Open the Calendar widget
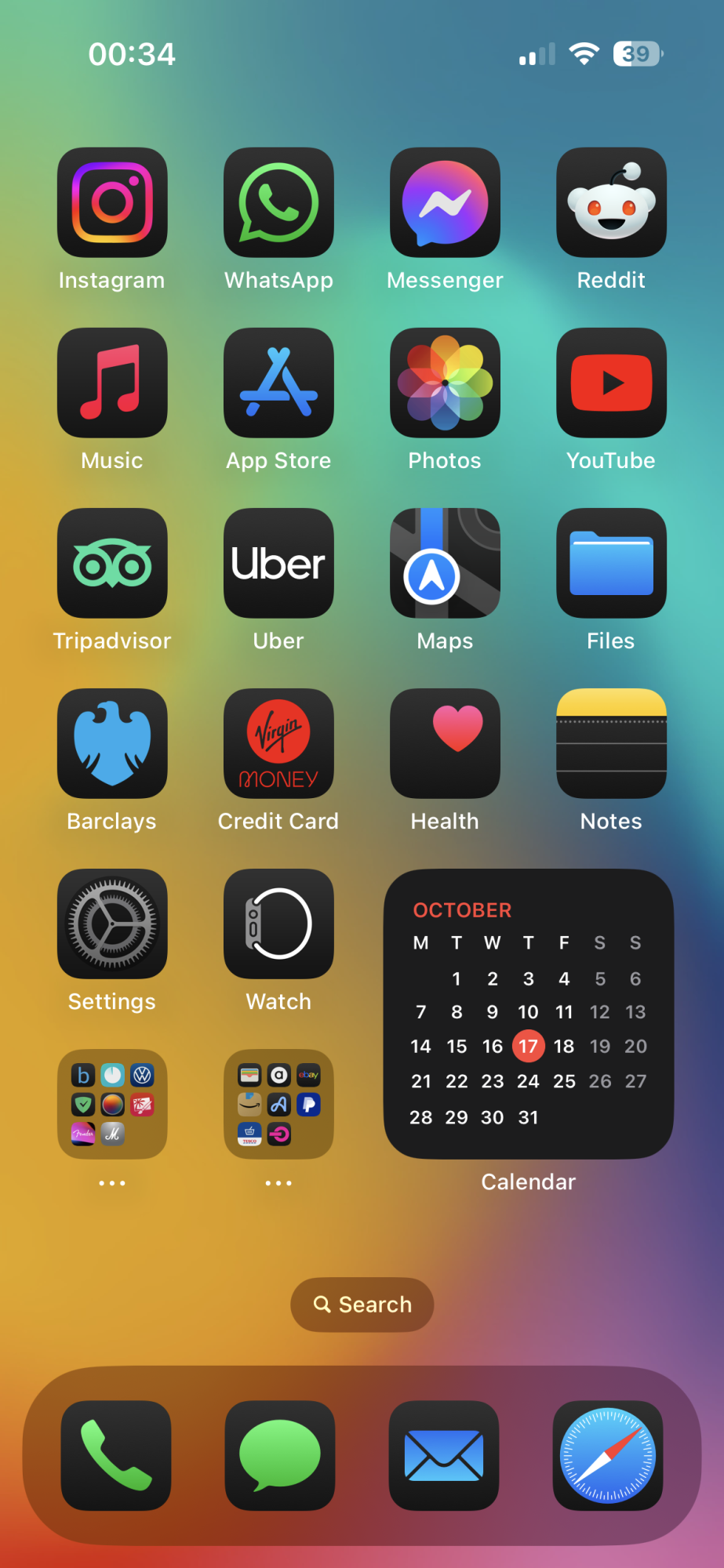724x1568 pixels. point(528,1013)
